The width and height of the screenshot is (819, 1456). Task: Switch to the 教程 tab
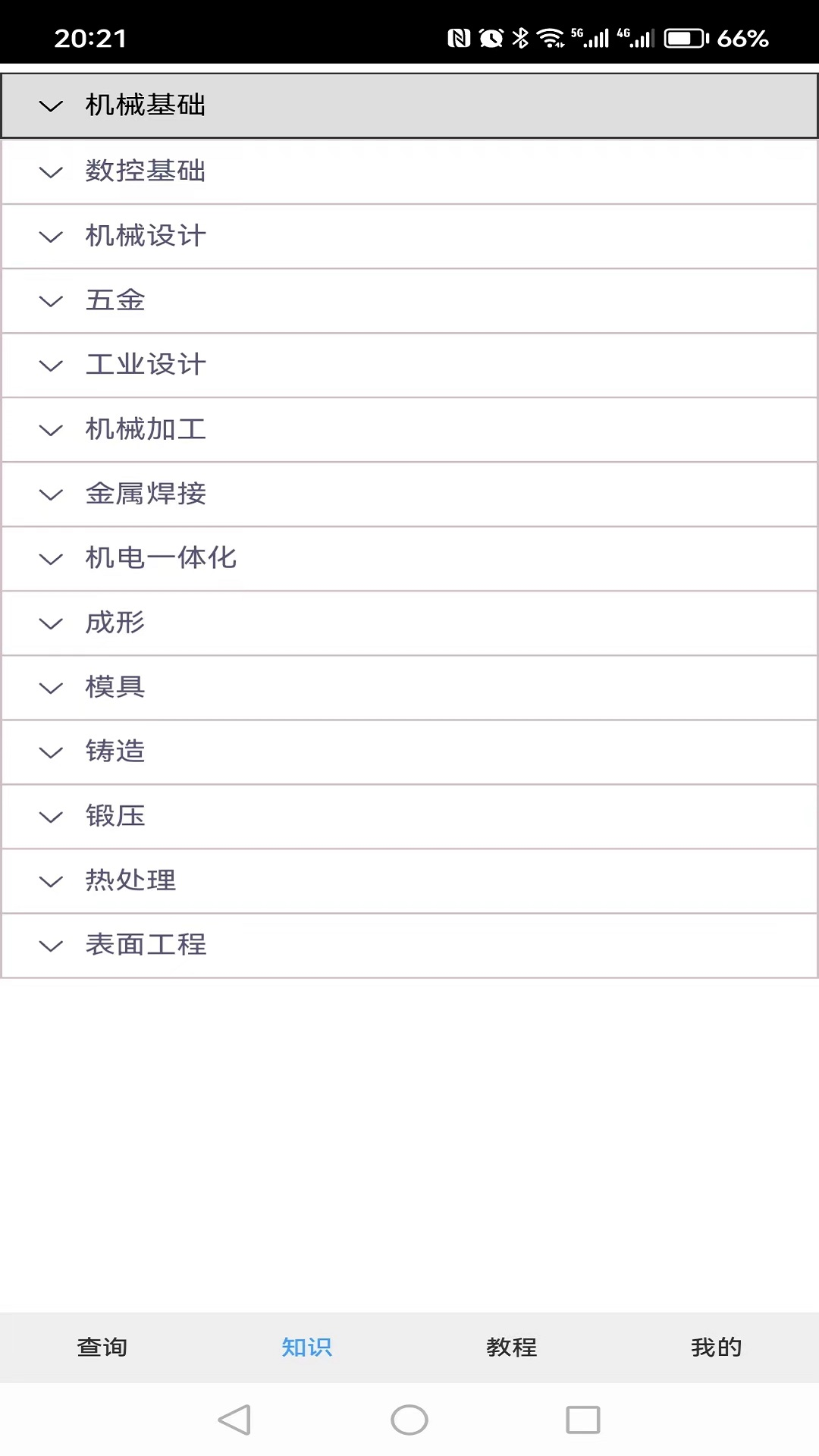511,1348
